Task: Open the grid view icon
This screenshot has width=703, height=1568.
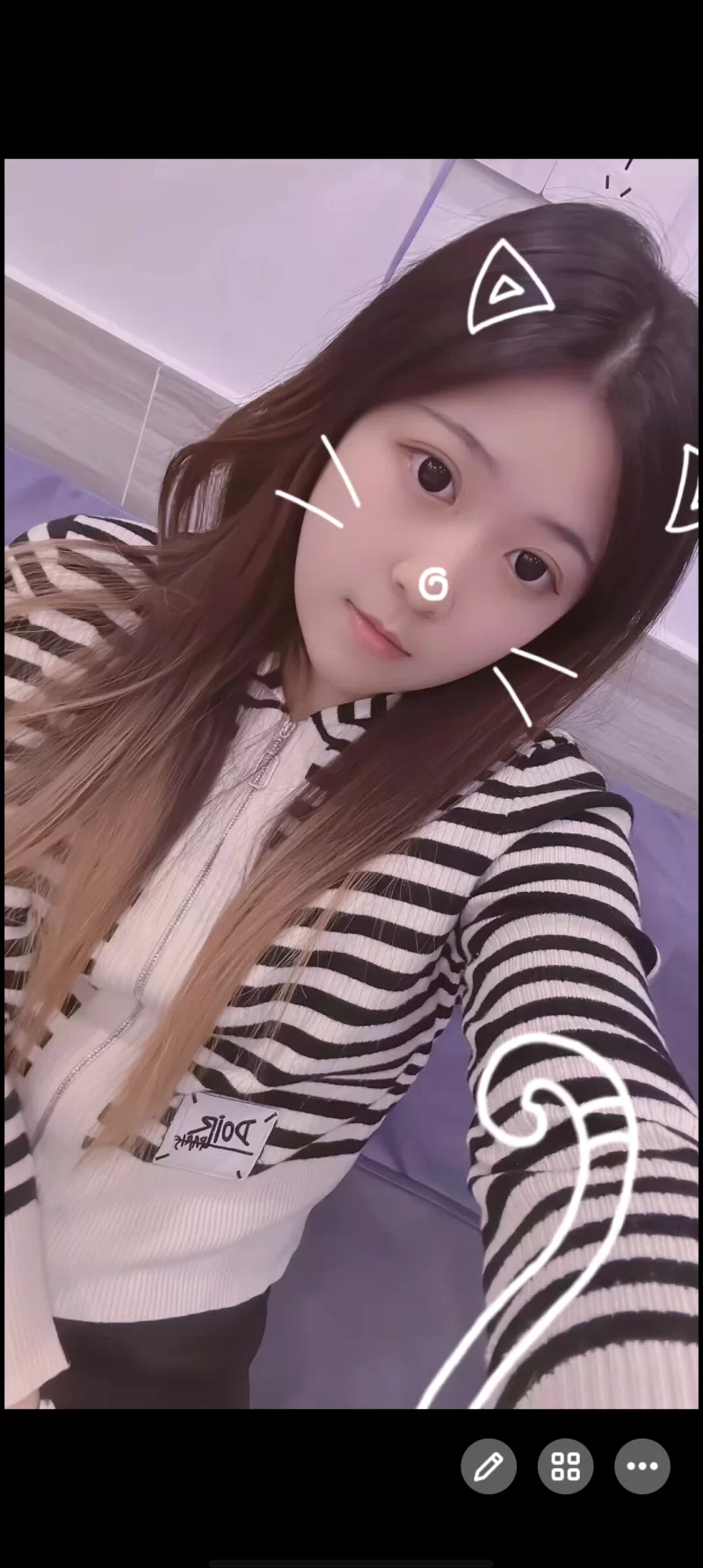Action: point(565,1466)
